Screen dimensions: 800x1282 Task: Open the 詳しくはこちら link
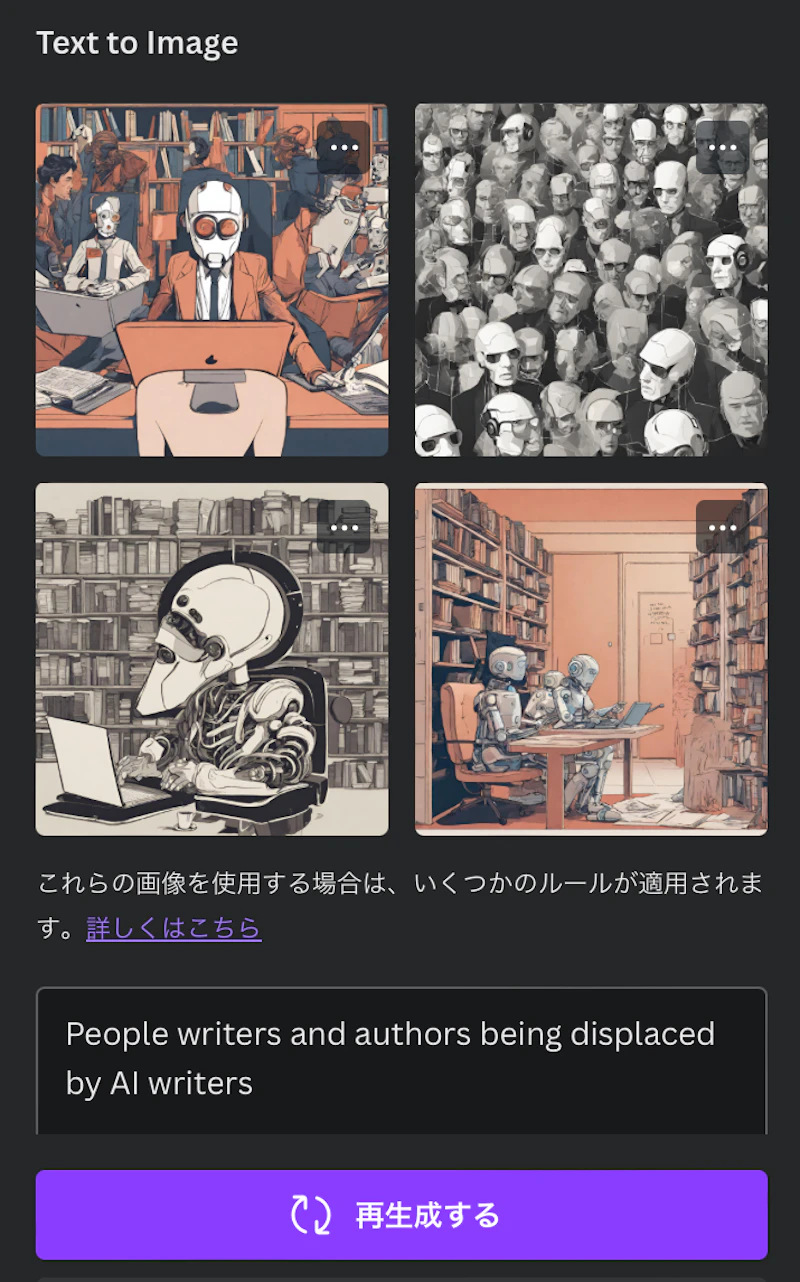[173, 928]
